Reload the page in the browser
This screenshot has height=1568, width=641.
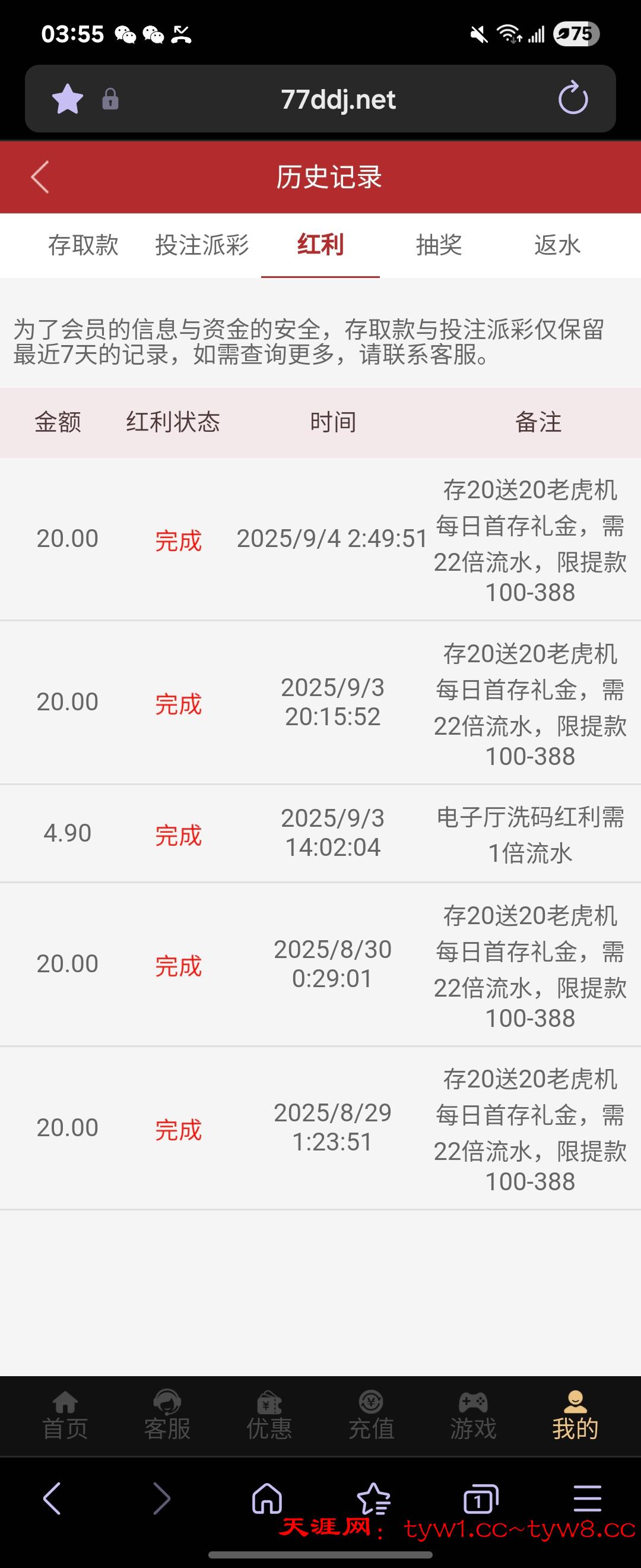click(573, 99)
